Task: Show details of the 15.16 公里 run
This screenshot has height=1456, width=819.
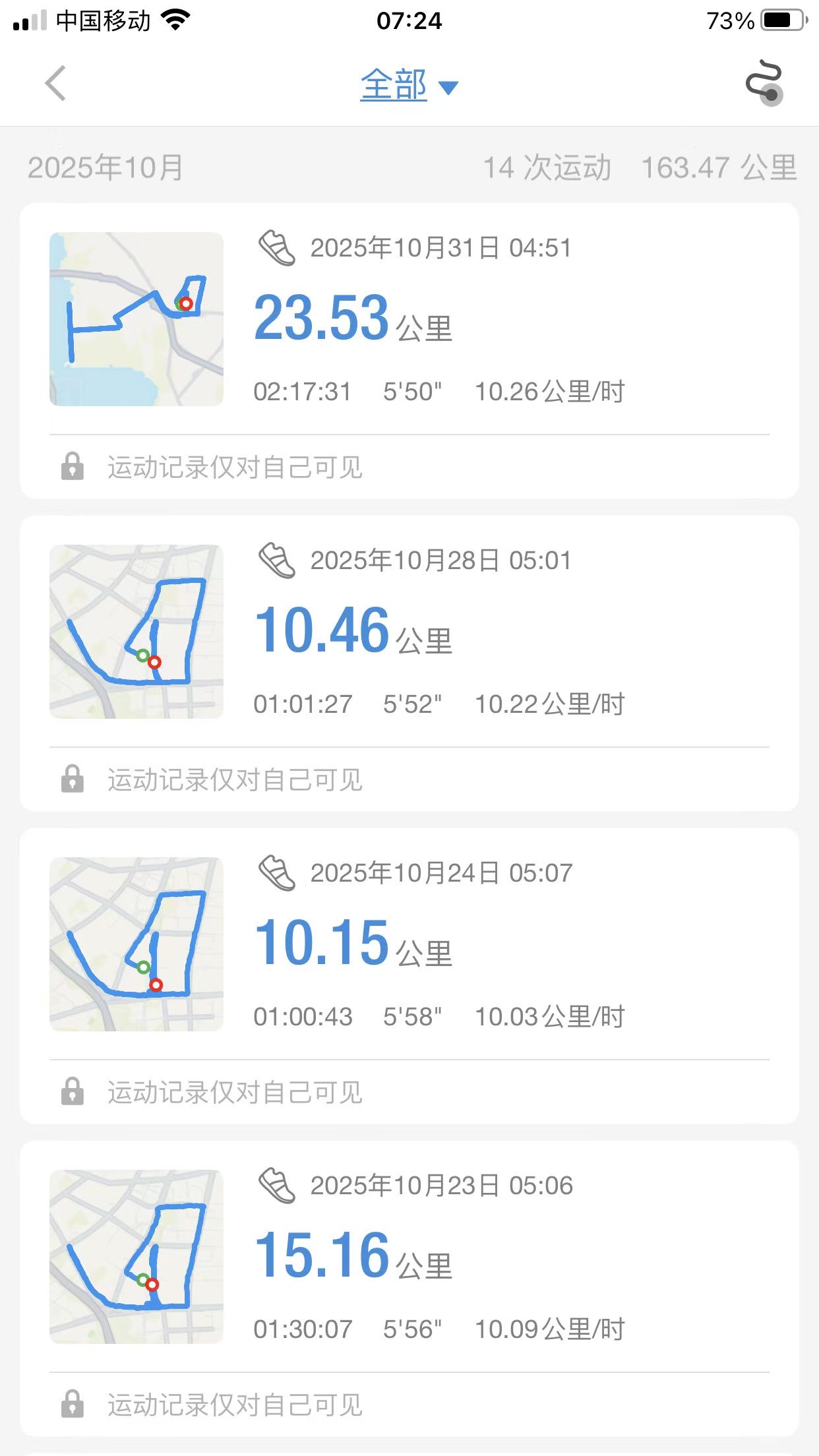Action: [409, 1257]
